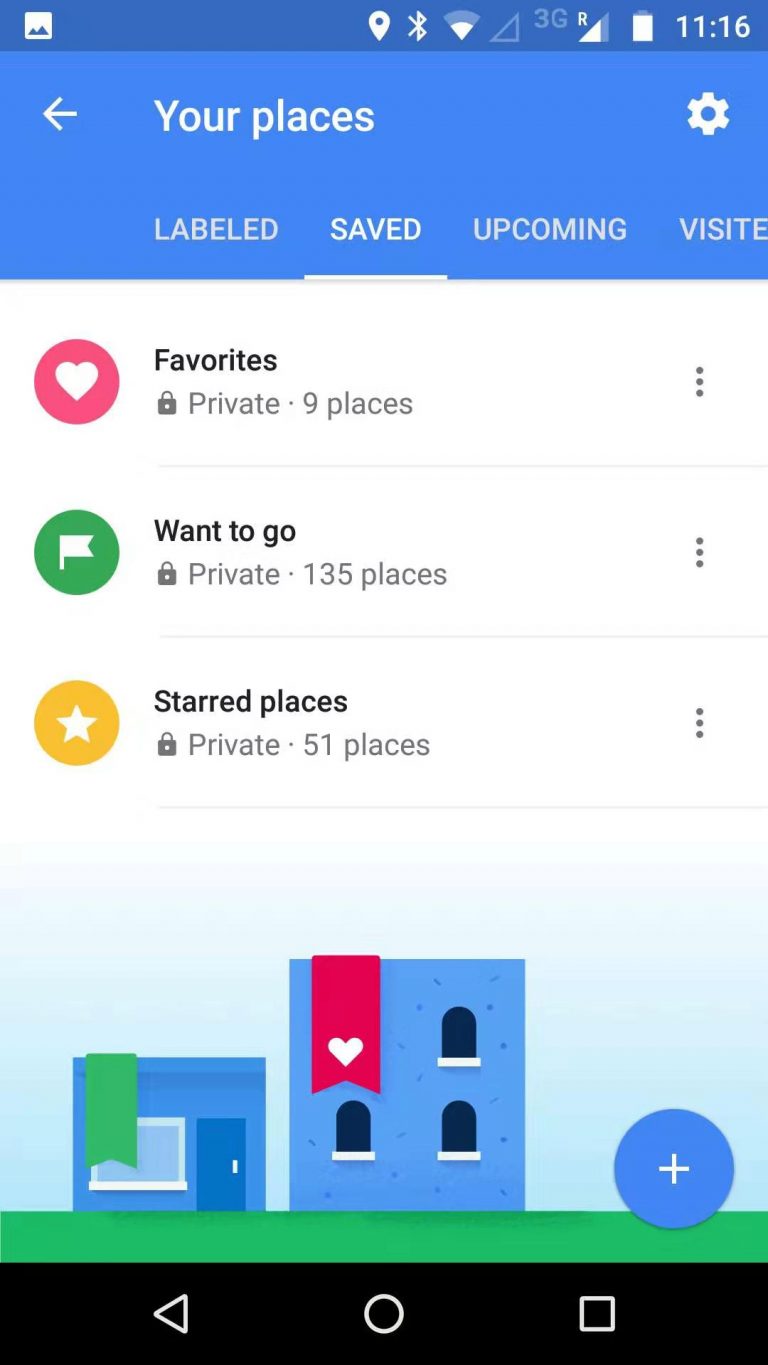Open Starred places via the star icon
The height and width of the screenshot is (1365, 768).
76,723
